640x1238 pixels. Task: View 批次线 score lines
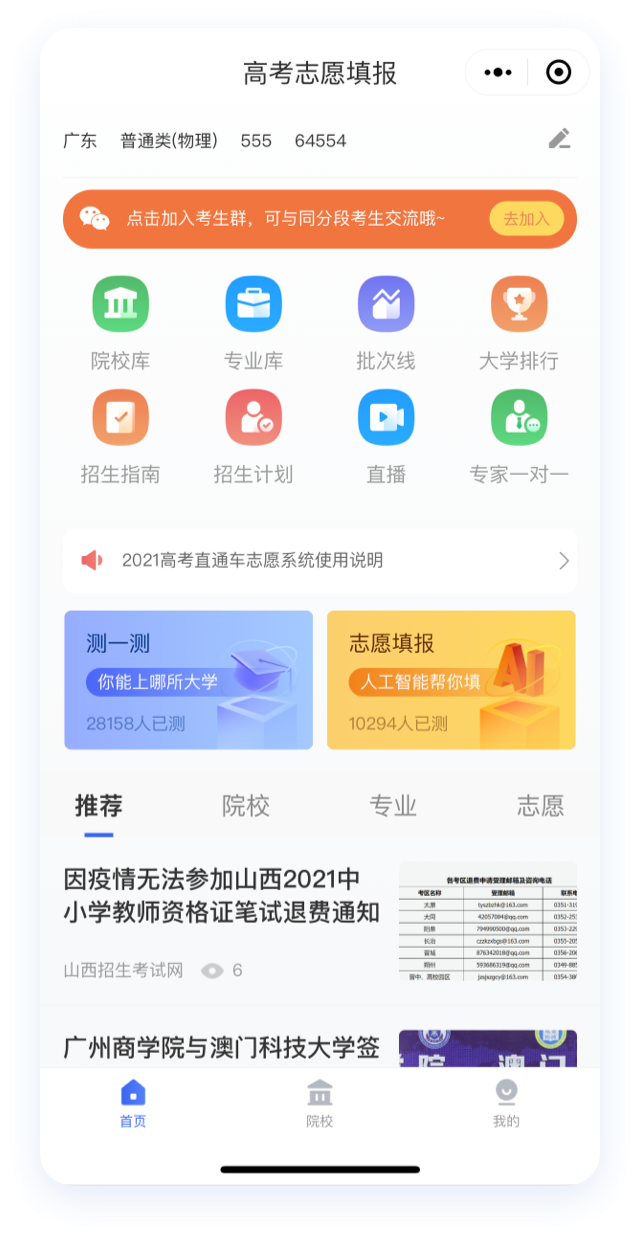[x=386, y=324]
